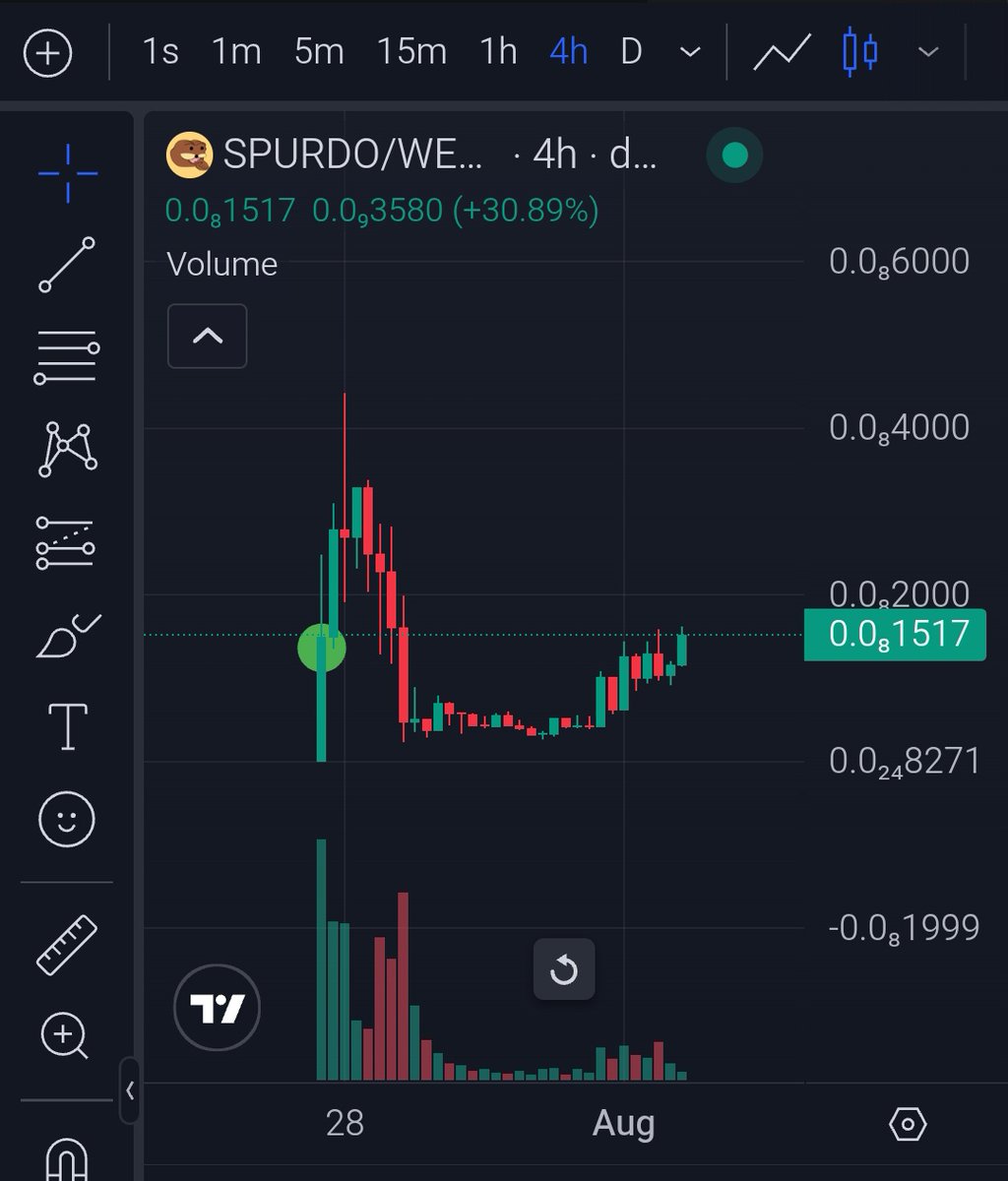The image size is (1008, 1181).
Task: Choose the 15m interval
Action: pyautogui.click(x=411, y=51)
